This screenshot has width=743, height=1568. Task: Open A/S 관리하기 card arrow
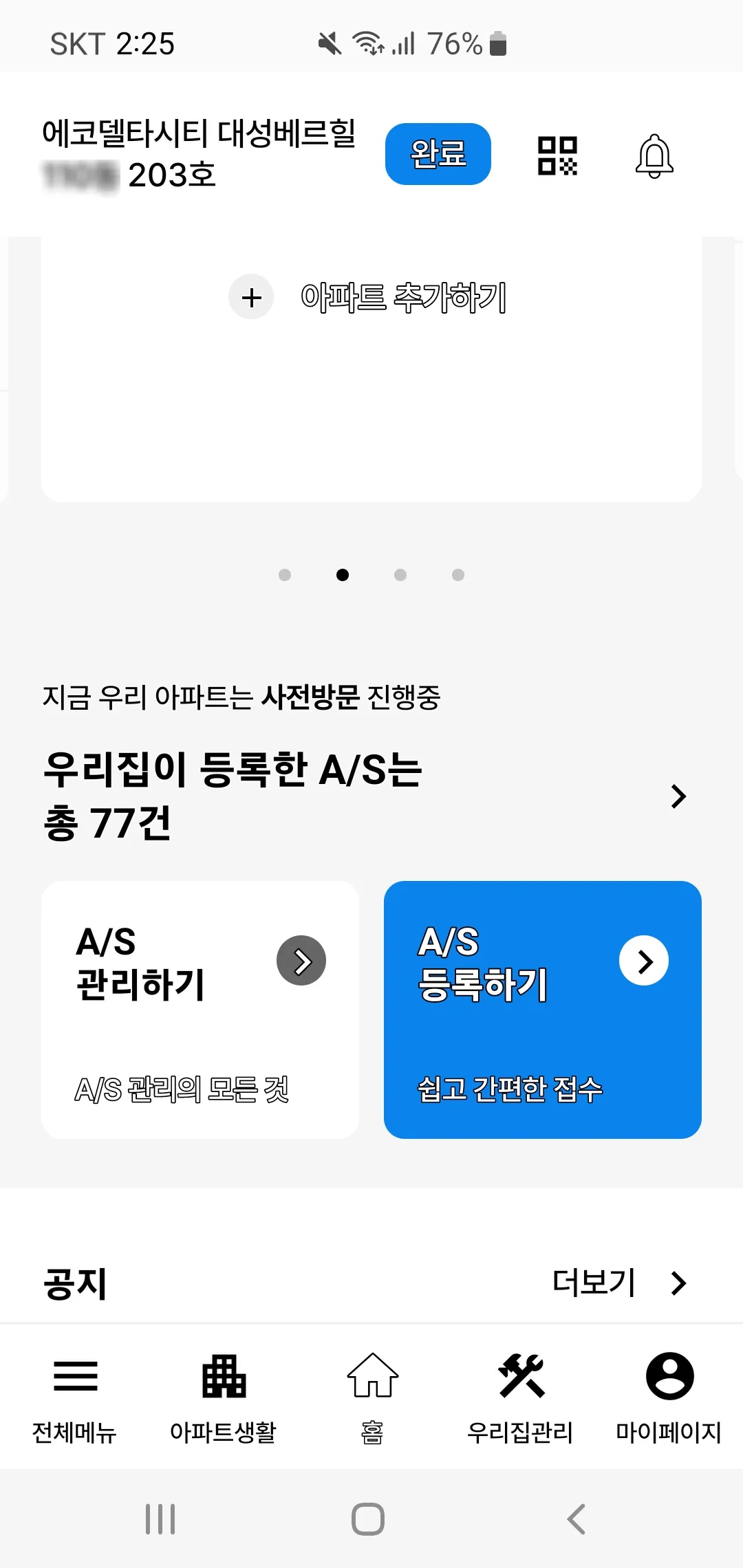[301, 961]
